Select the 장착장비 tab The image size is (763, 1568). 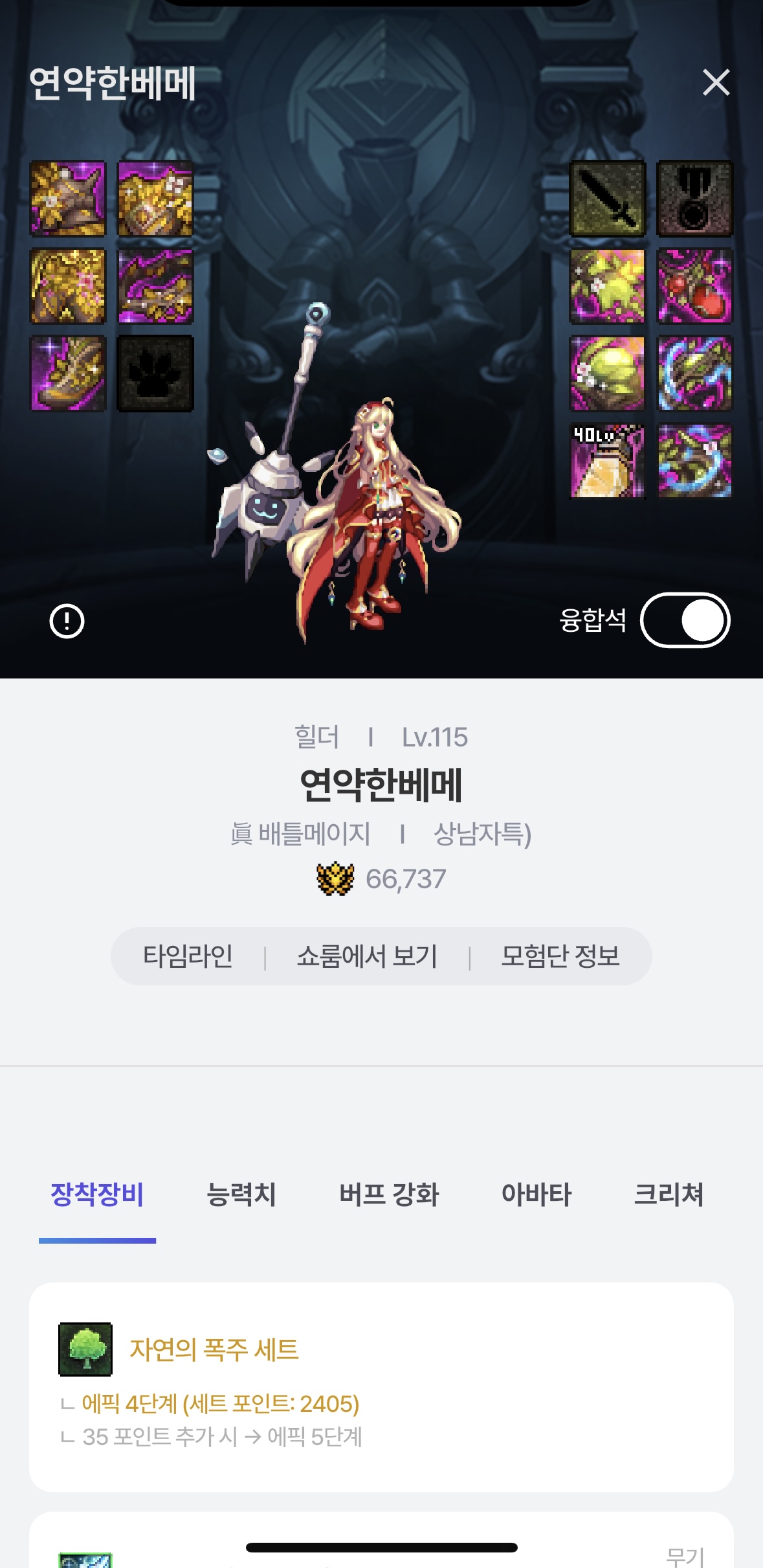97,1194
